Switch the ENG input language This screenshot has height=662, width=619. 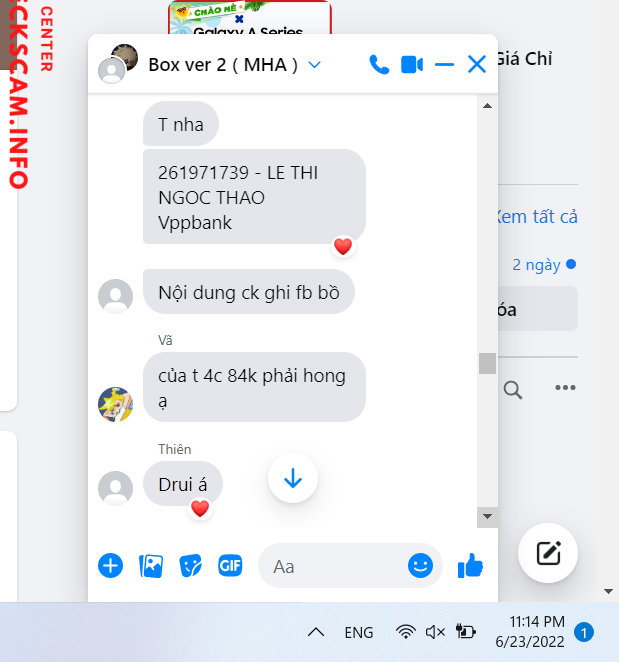click(359, 632)
